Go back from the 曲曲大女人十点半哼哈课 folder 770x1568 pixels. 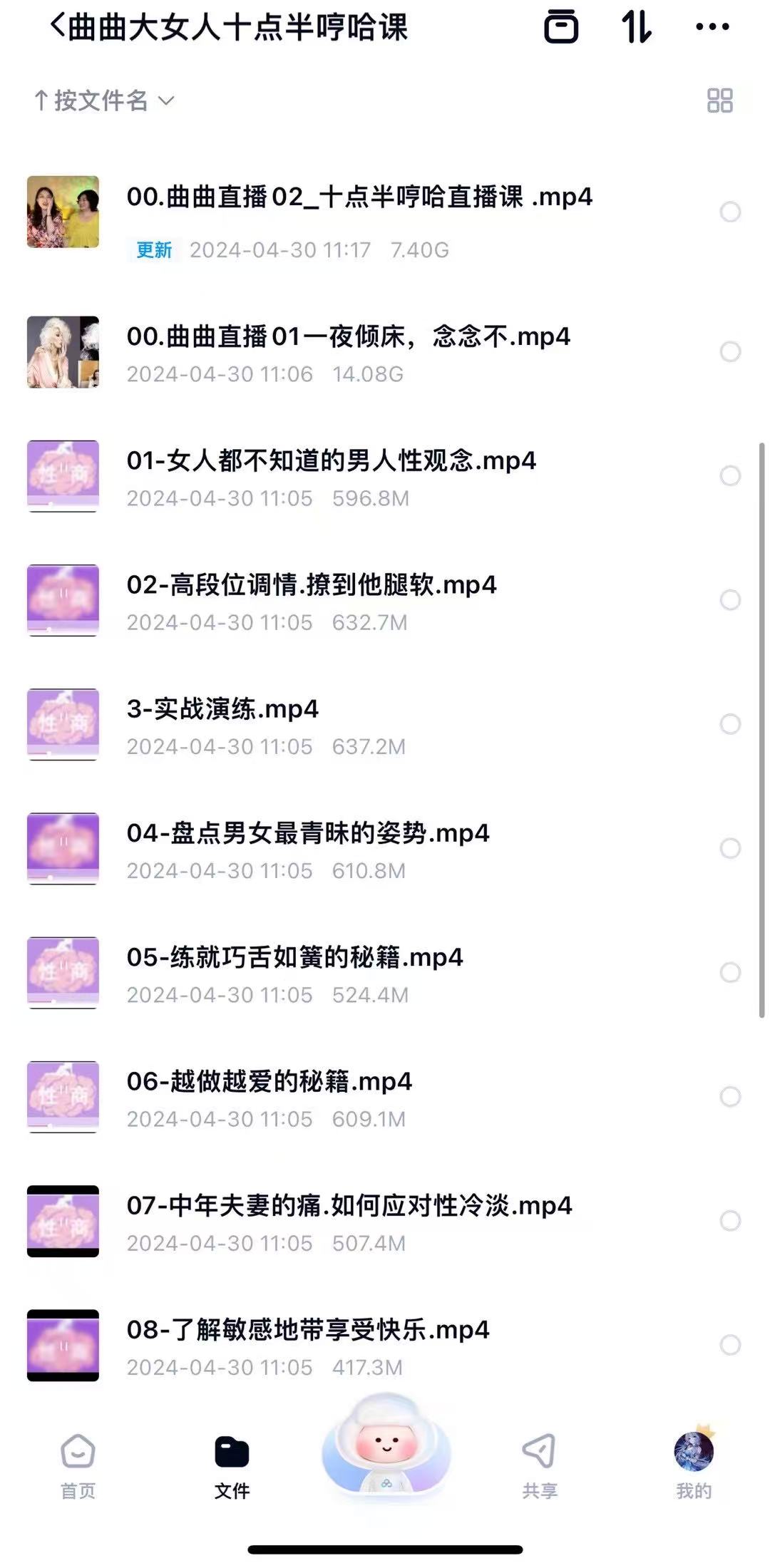[58, 27]
